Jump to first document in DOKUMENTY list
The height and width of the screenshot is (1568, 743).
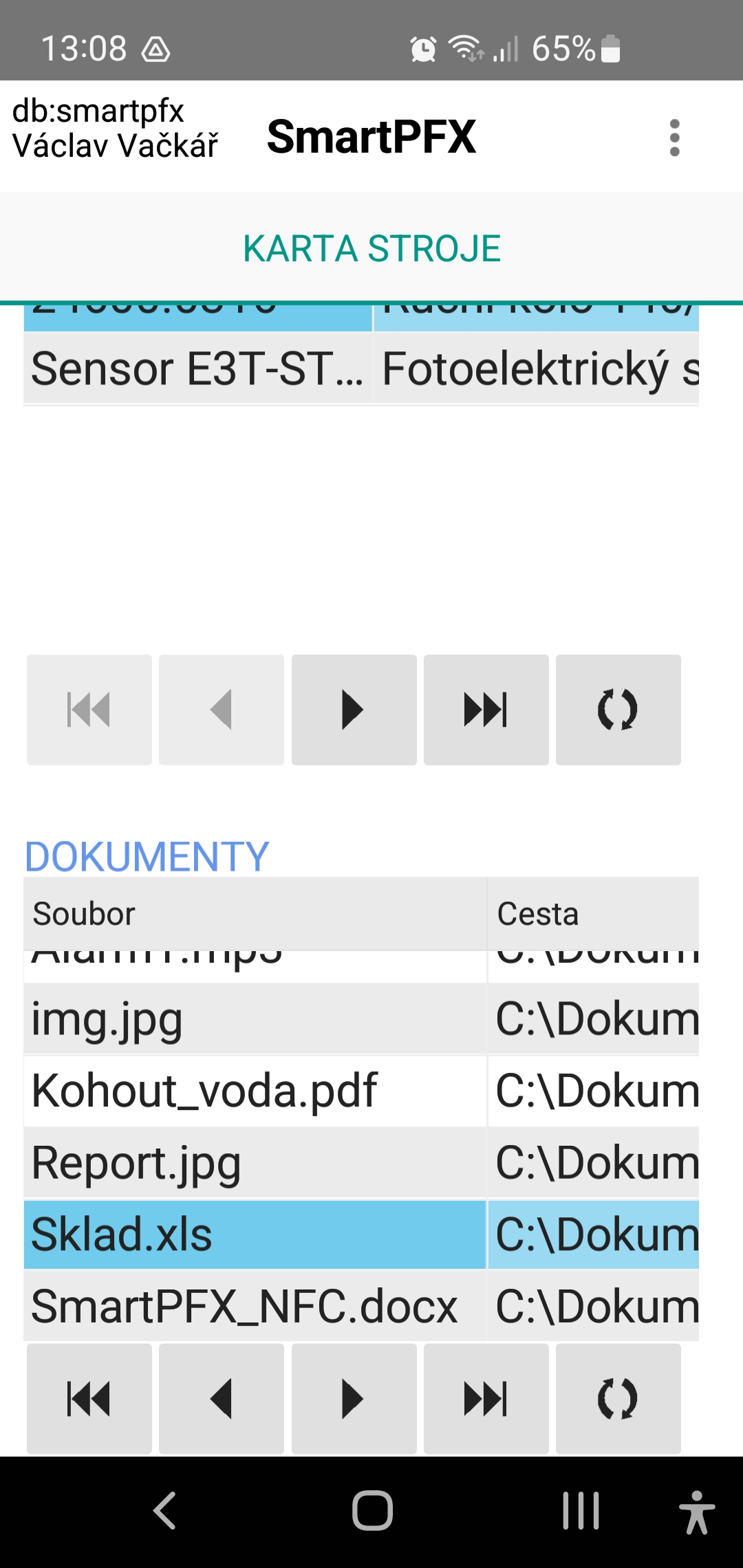(89, 1399)
